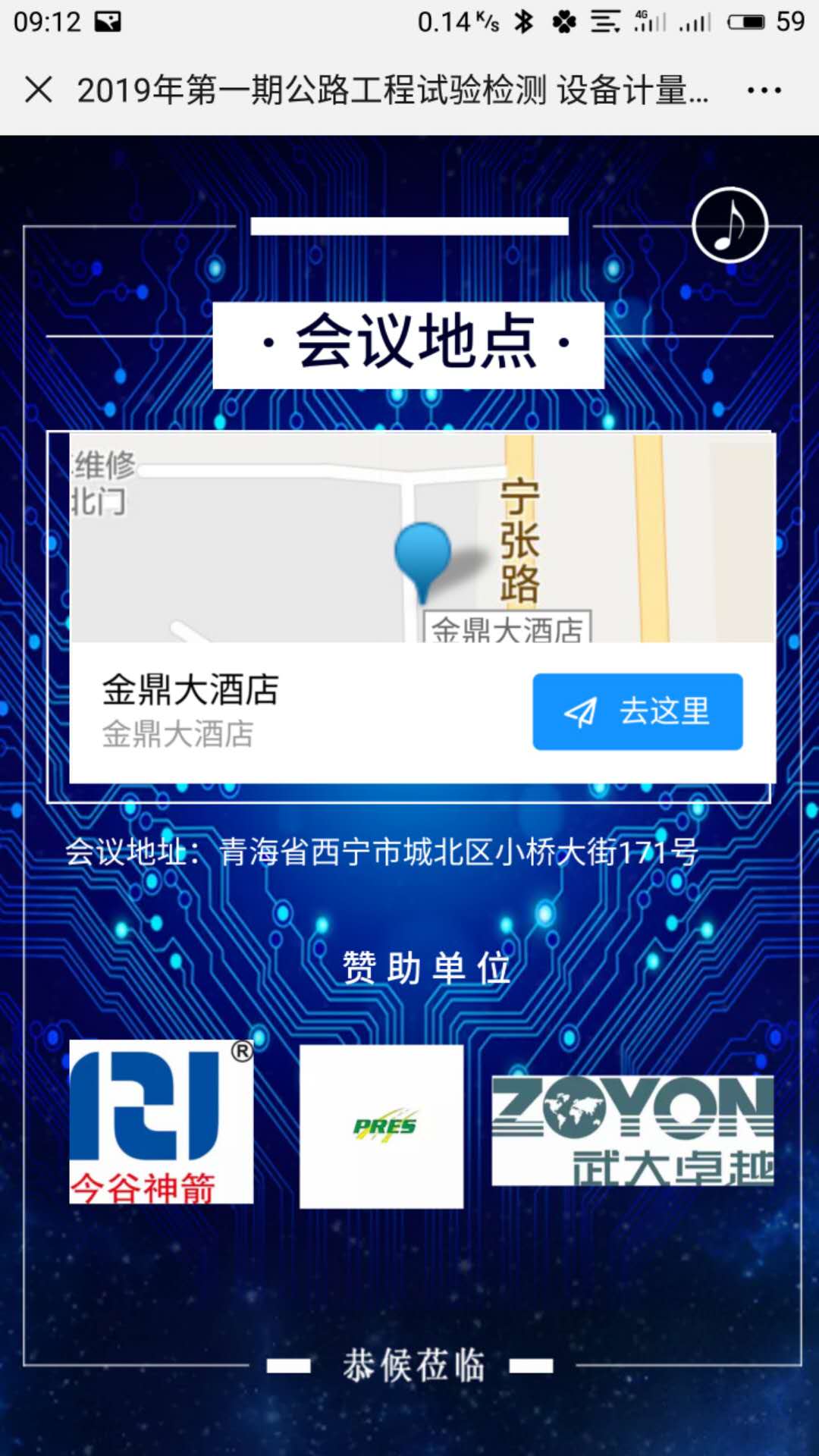This screenshot has width=819, height=1456.
Task: Open the map preview of 金鼎大酒店
Action: (422, 538)
